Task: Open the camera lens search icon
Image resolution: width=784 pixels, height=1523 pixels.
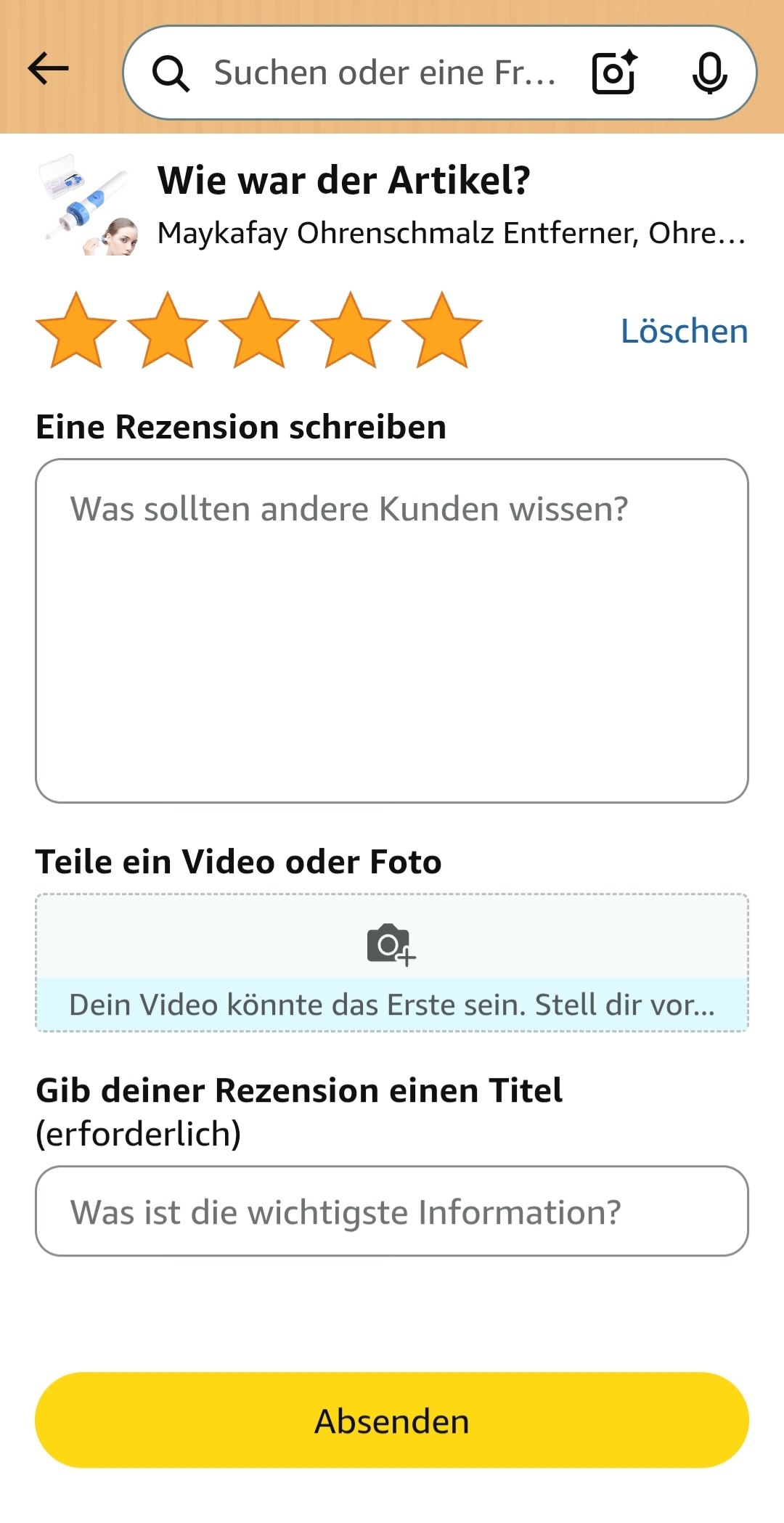Action: click(x=614, y=73)
